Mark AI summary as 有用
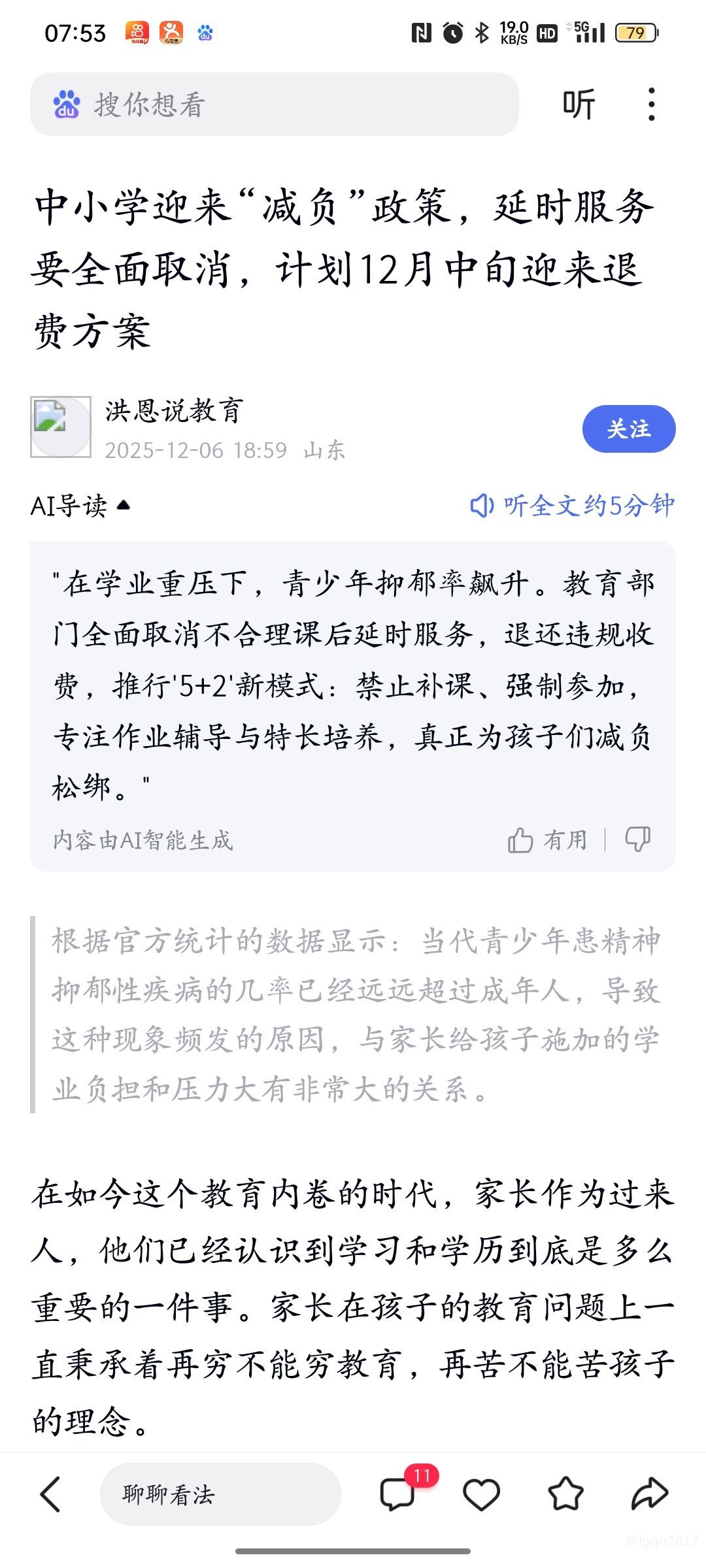The width and height of the screenshot is (706, 1568). tap(548, 840)
